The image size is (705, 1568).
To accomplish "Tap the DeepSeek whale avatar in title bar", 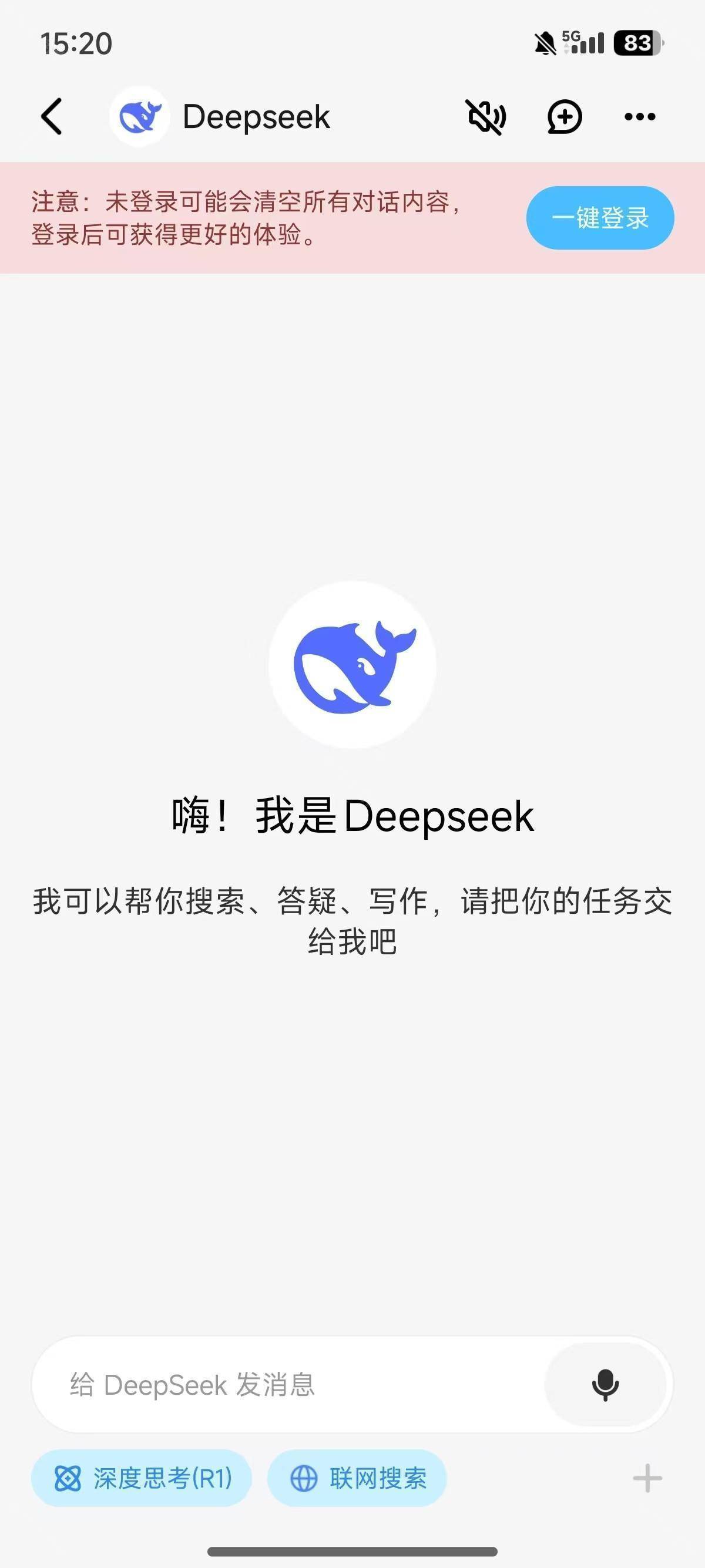I will [140, 116].
